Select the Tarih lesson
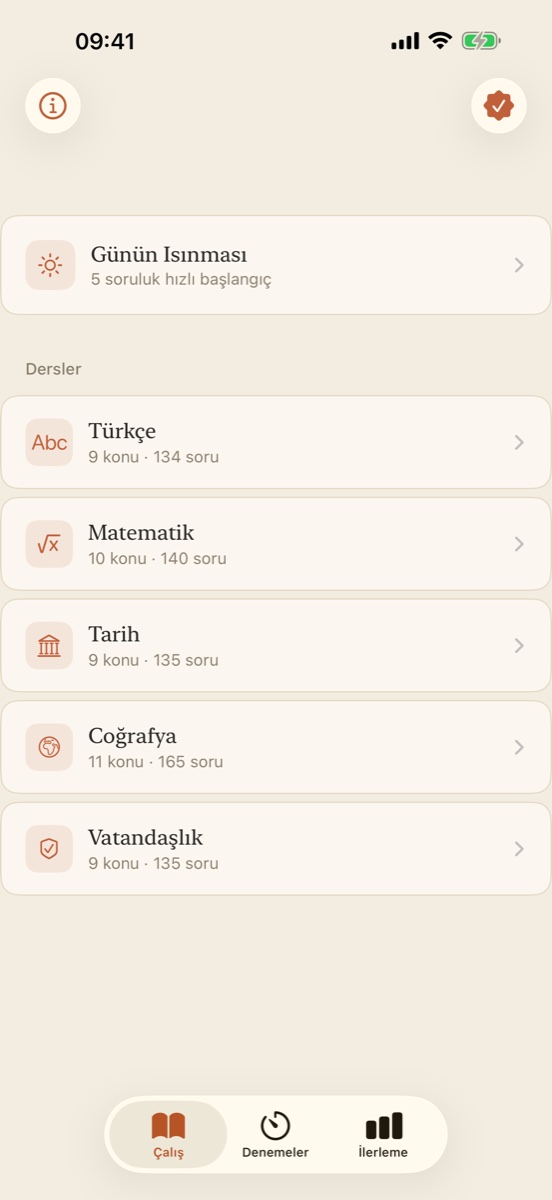The image size is (552, 1200). pos(276,646)
